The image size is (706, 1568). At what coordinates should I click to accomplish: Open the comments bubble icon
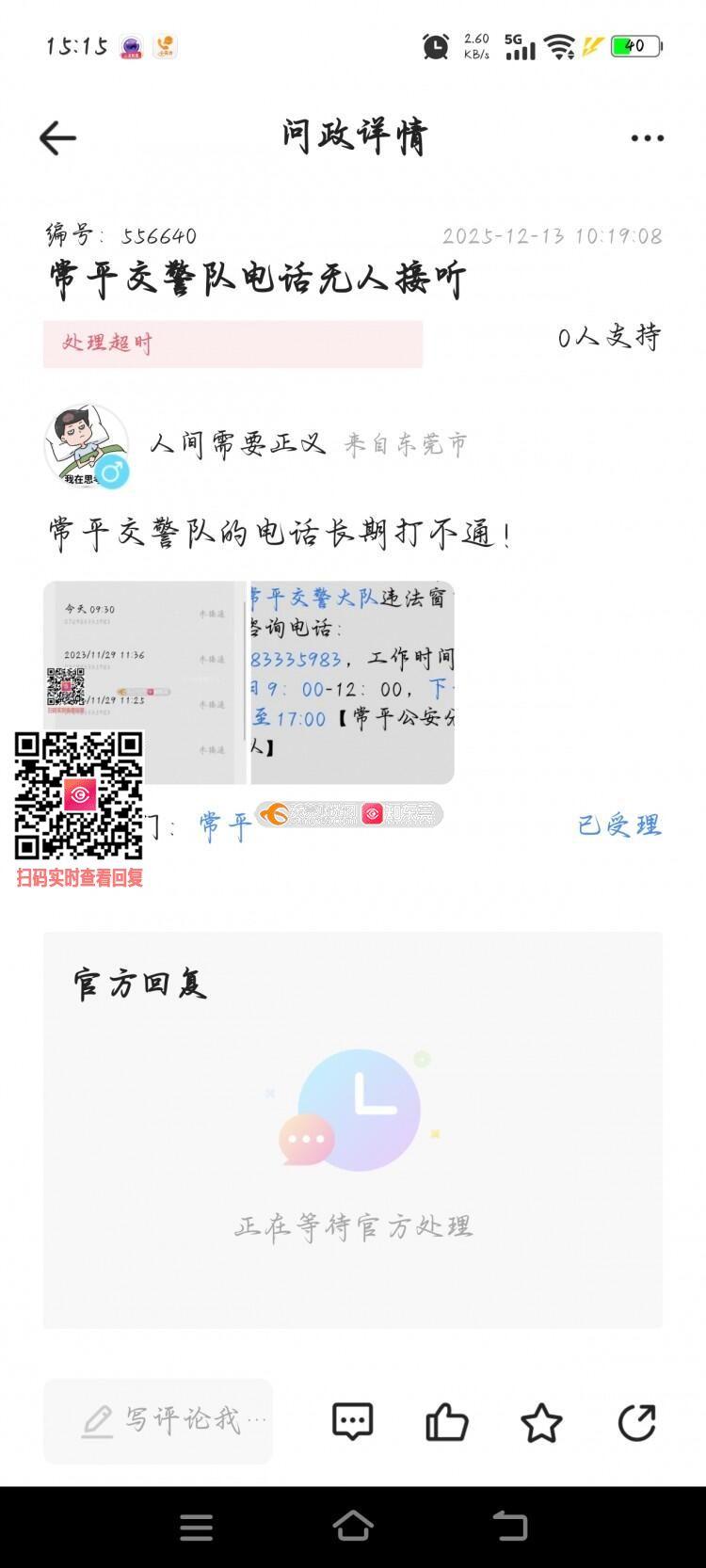(x=353, y=1421)
